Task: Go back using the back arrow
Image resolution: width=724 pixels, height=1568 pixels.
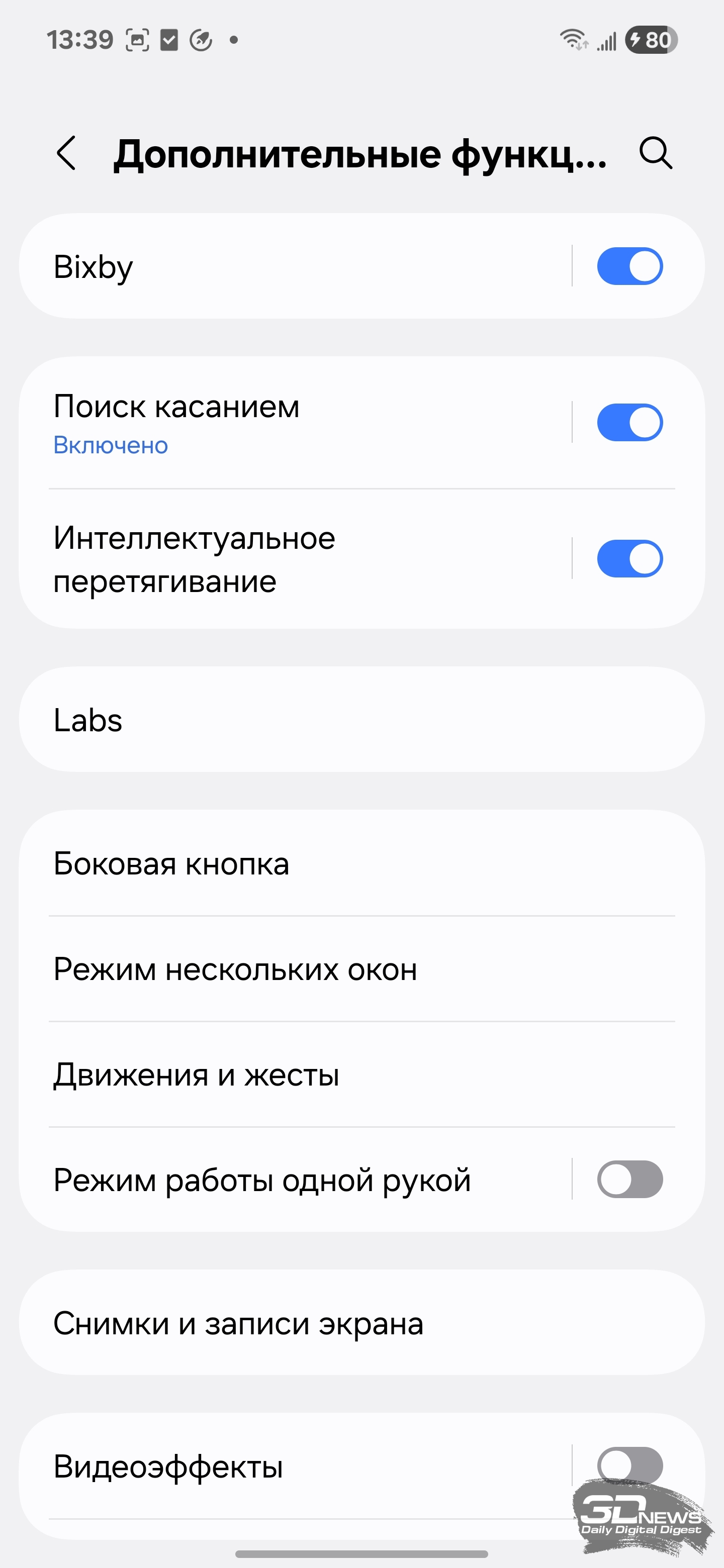Action: click(66, 153)
